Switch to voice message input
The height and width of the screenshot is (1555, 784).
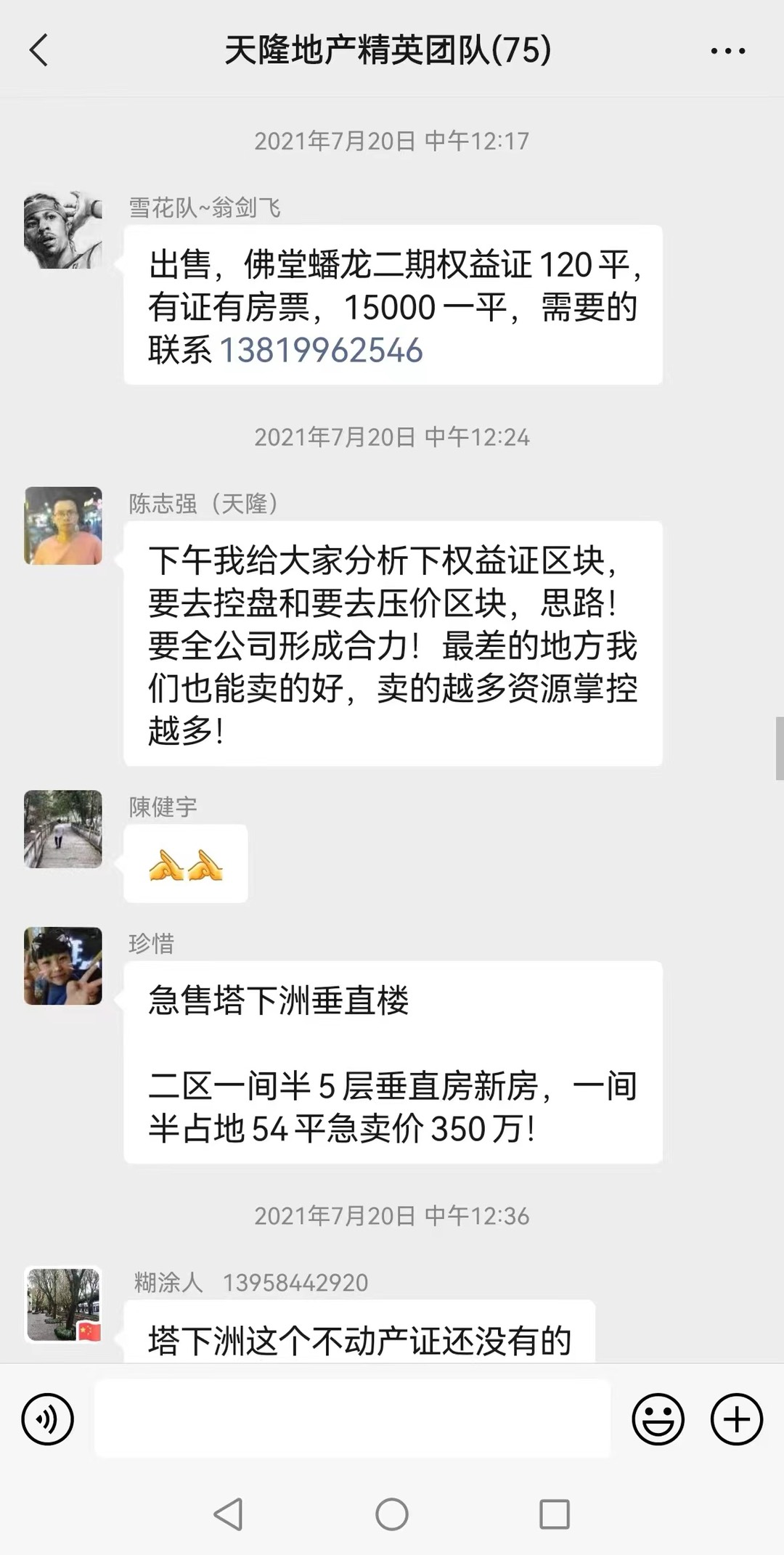point(48,1419)
